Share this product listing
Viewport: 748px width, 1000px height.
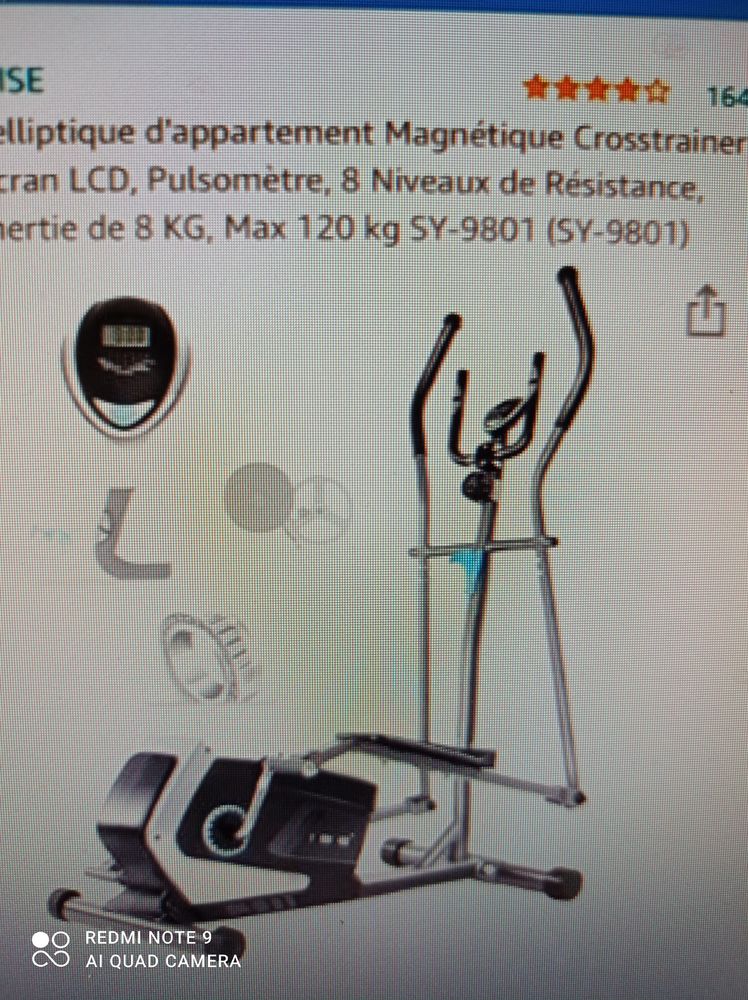(706, 311)
